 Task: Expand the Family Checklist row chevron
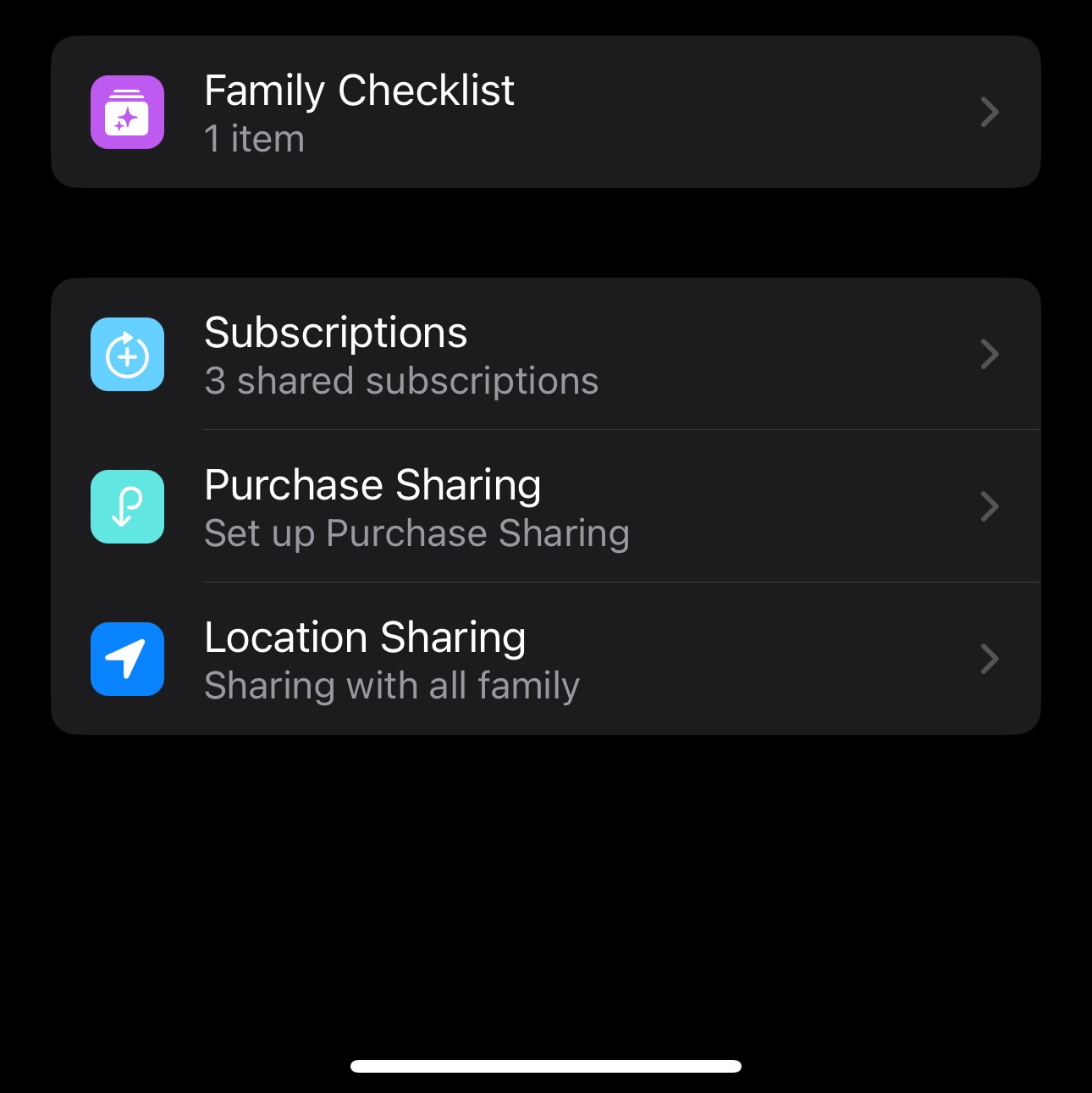[x=989, y=113]
